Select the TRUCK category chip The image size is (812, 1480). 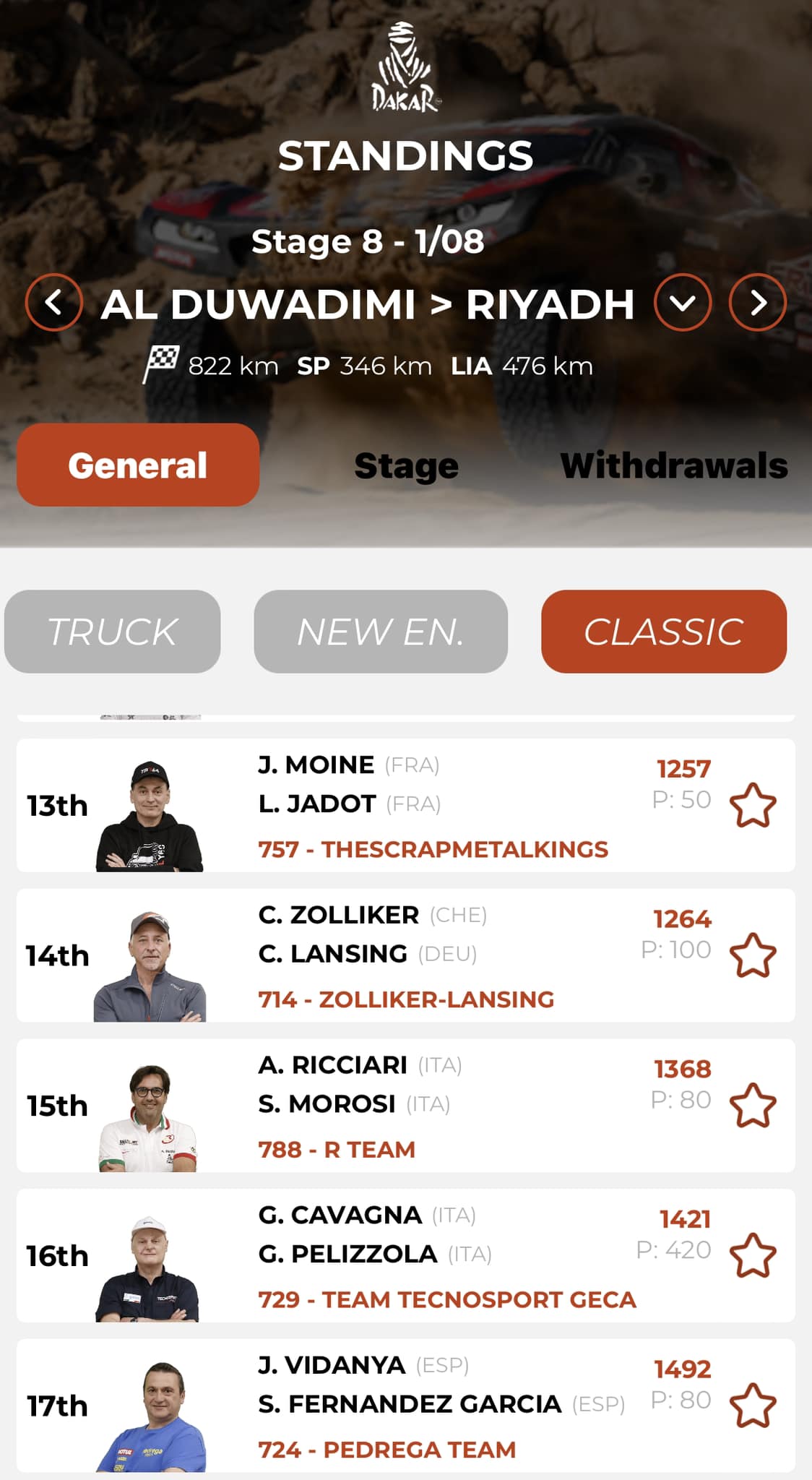tap(112, 632)
